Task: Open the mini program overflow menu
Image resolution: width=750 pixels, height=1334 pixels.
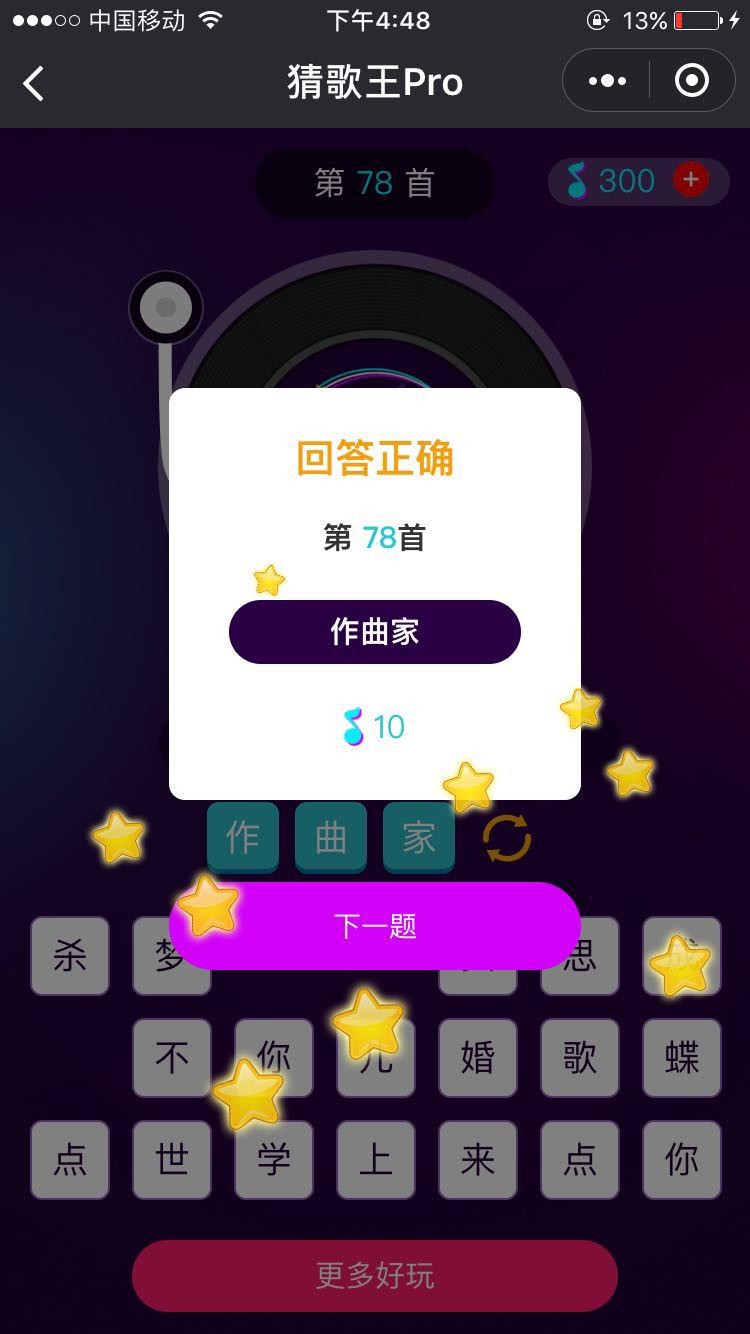Action: [607, 81]
